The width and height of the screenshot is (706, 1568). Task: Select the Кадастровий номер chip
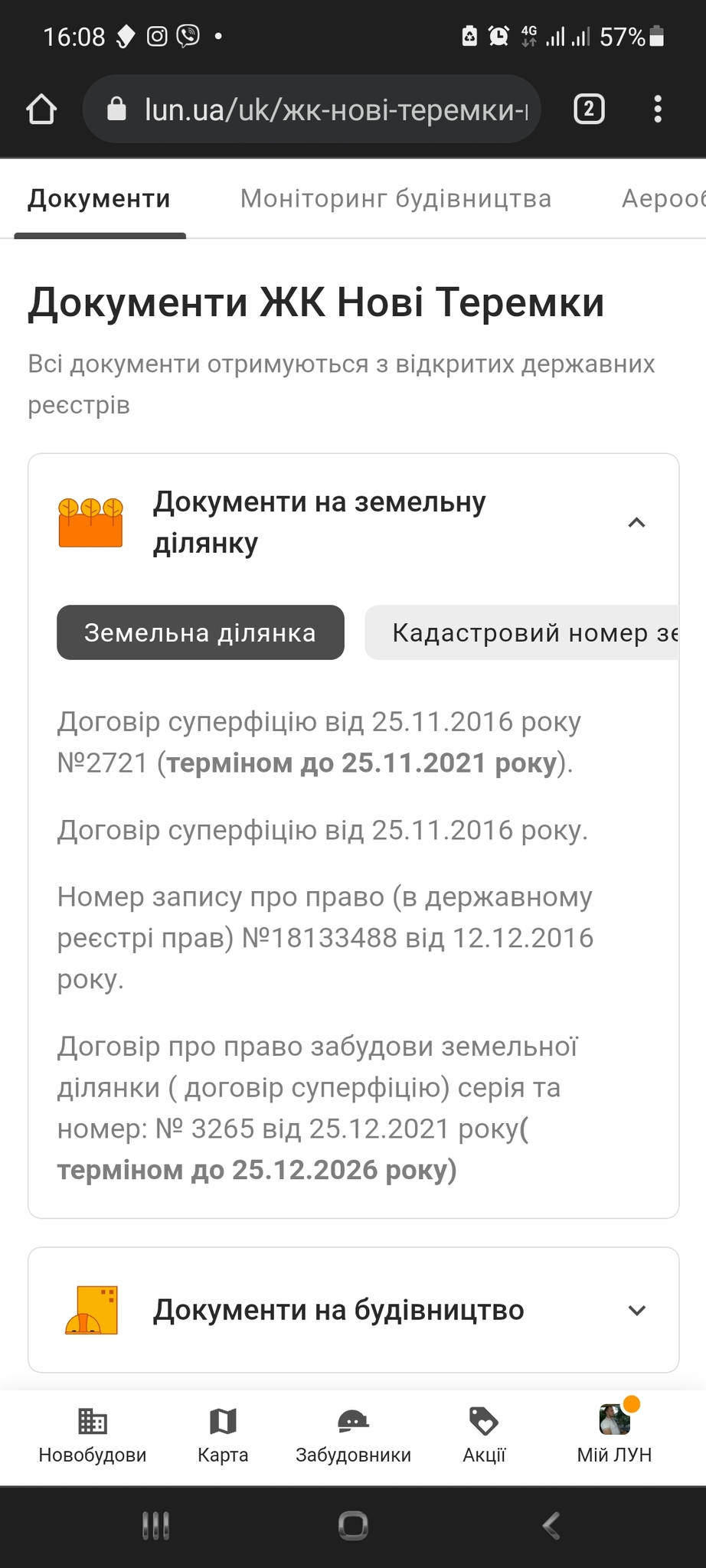pyautogui.click(x=528, y=632)
